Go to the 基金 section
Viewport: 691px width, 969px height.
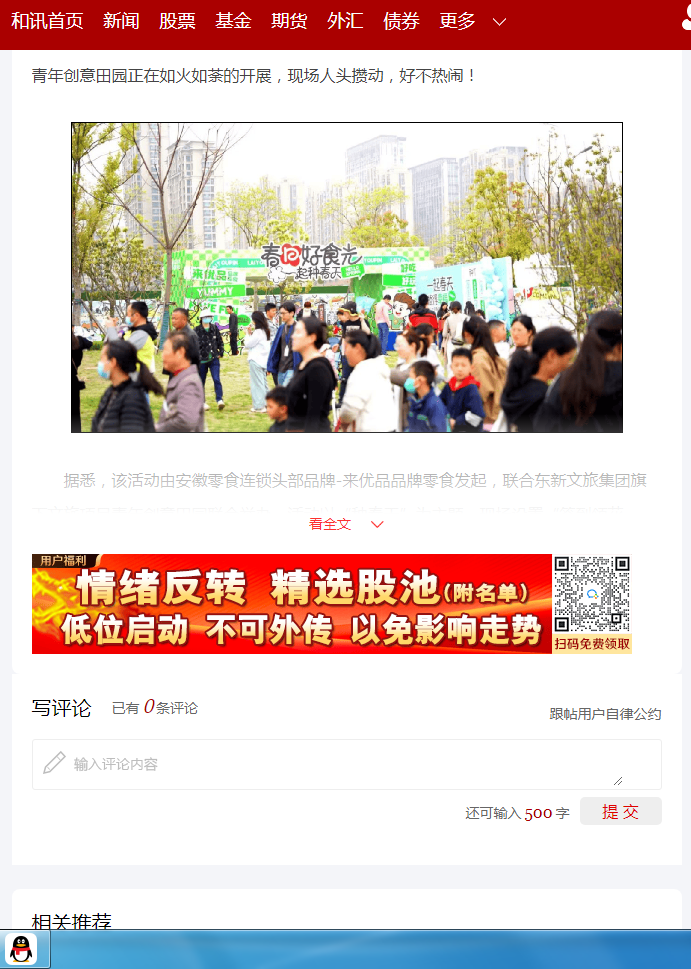point(233,21)
